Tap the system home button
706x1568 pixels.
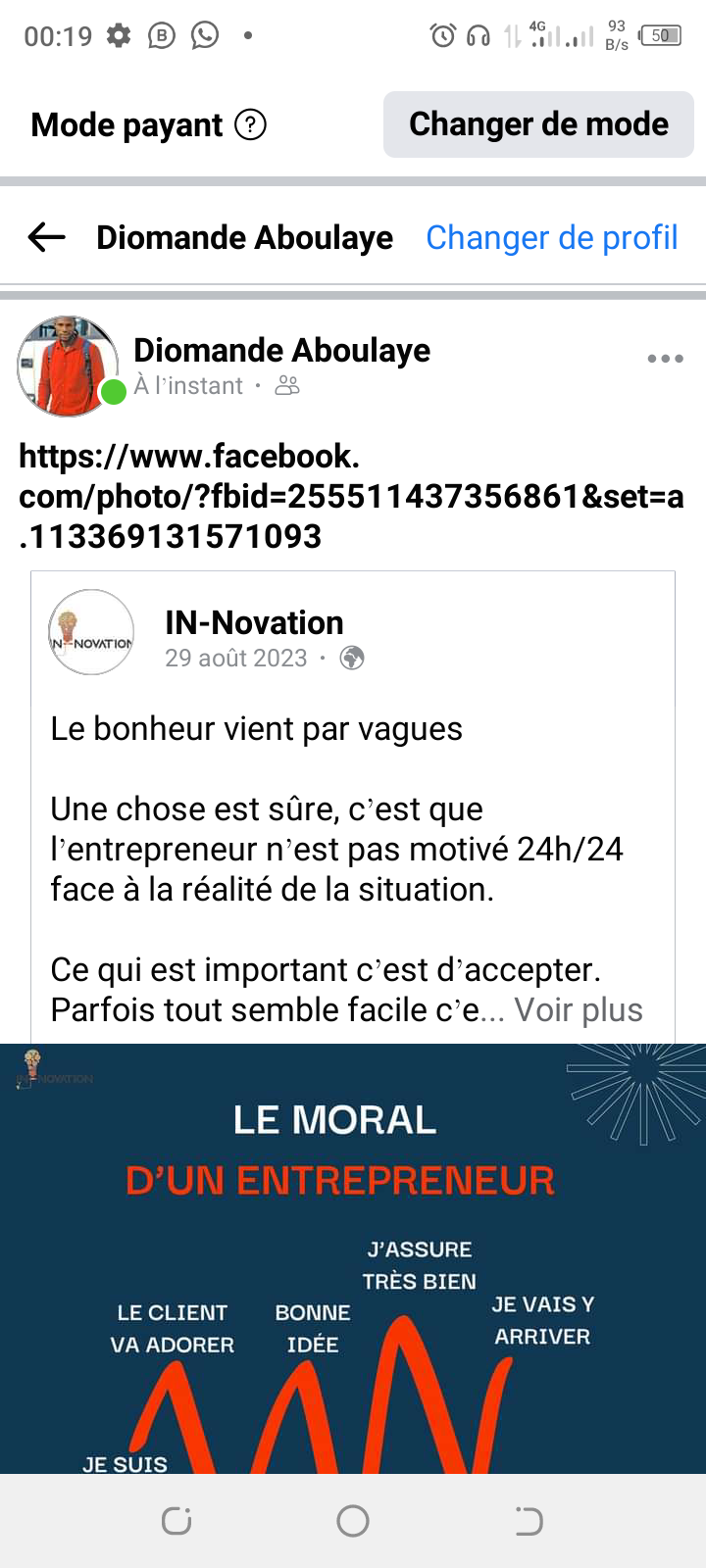[353, 1521]
